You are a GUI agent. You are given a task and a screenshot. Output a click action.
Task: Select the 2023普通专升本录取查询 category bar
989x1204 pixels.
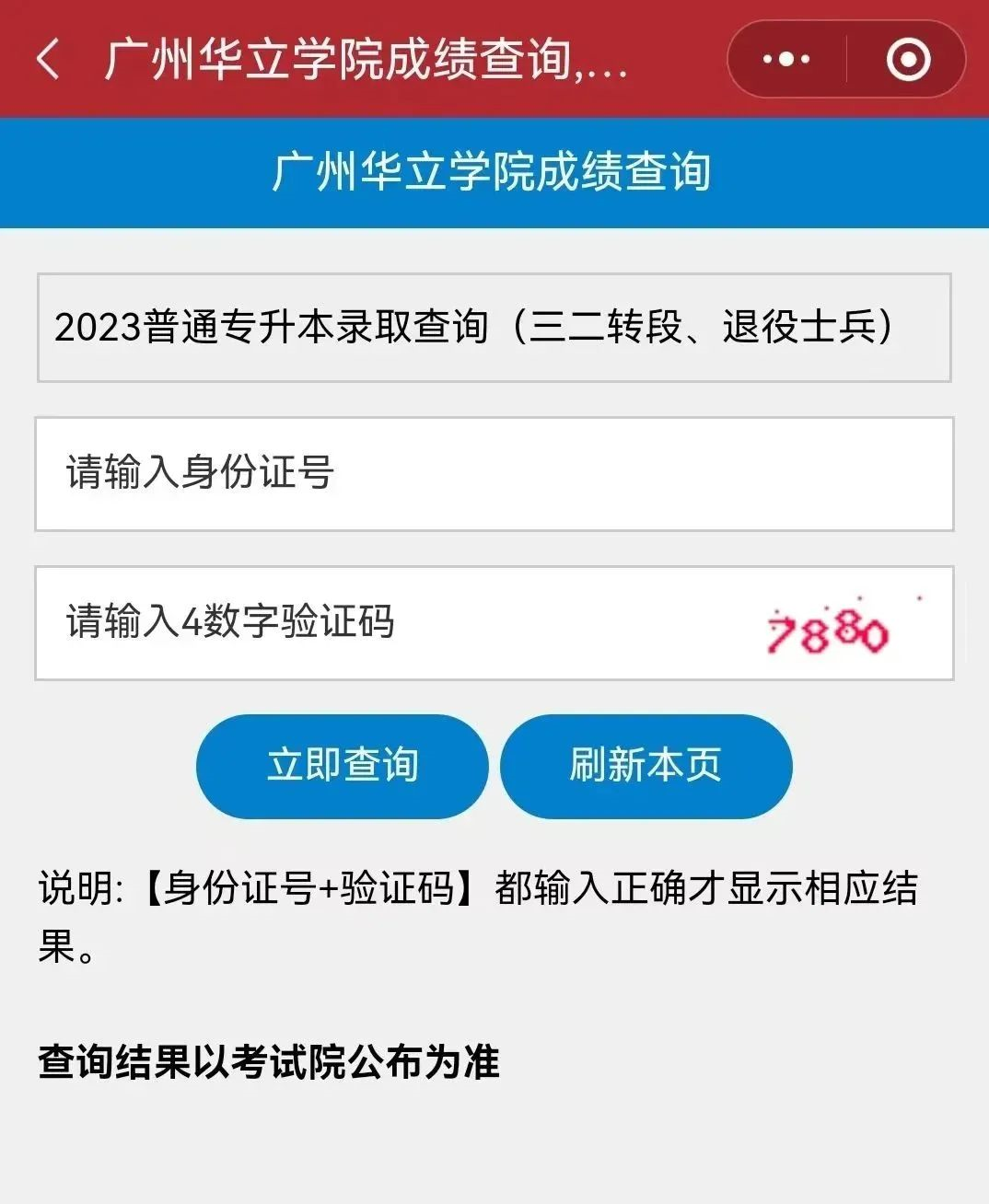pos(494,326)
